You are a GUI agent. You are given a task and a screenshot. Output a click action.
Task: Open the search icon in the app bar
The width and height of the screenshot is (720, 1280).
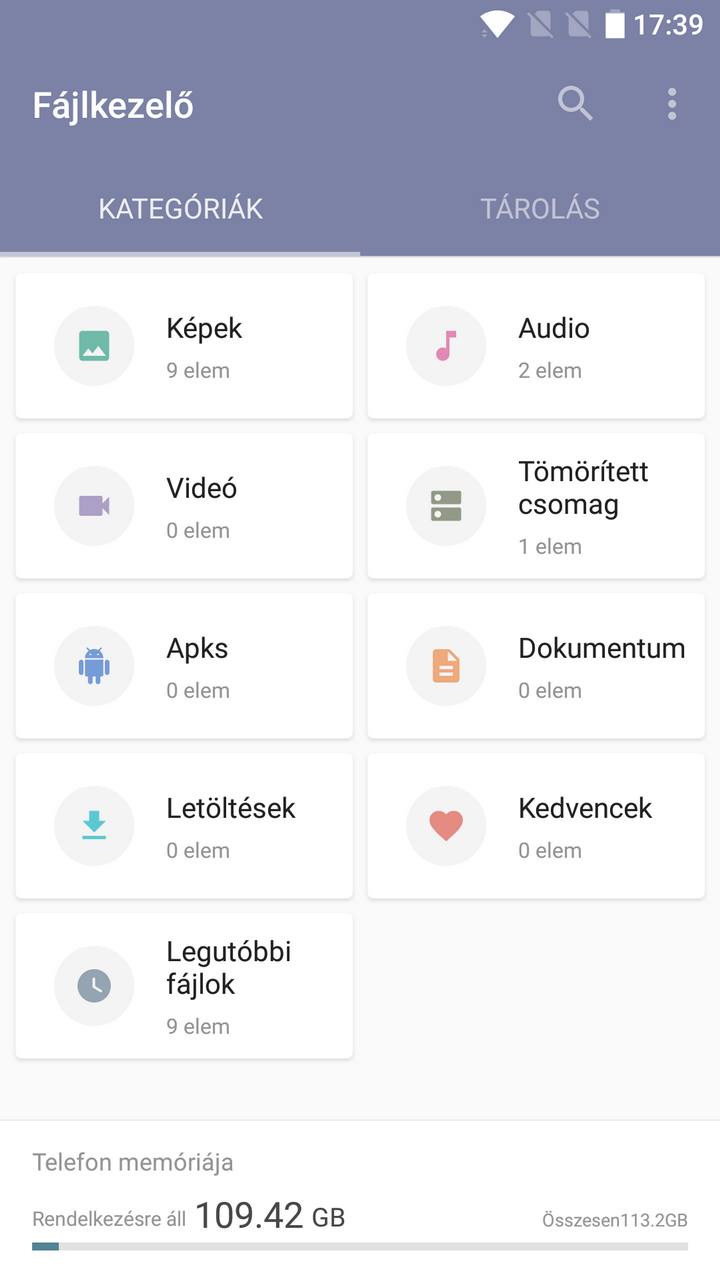575,104
